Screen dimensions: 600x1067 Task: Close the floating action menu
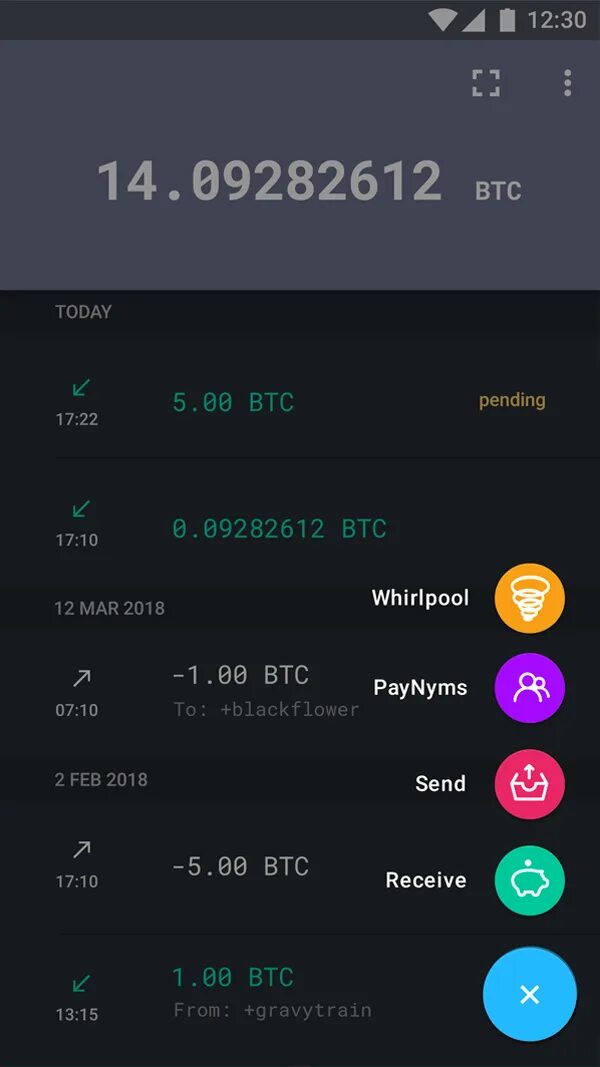(529, 994)
